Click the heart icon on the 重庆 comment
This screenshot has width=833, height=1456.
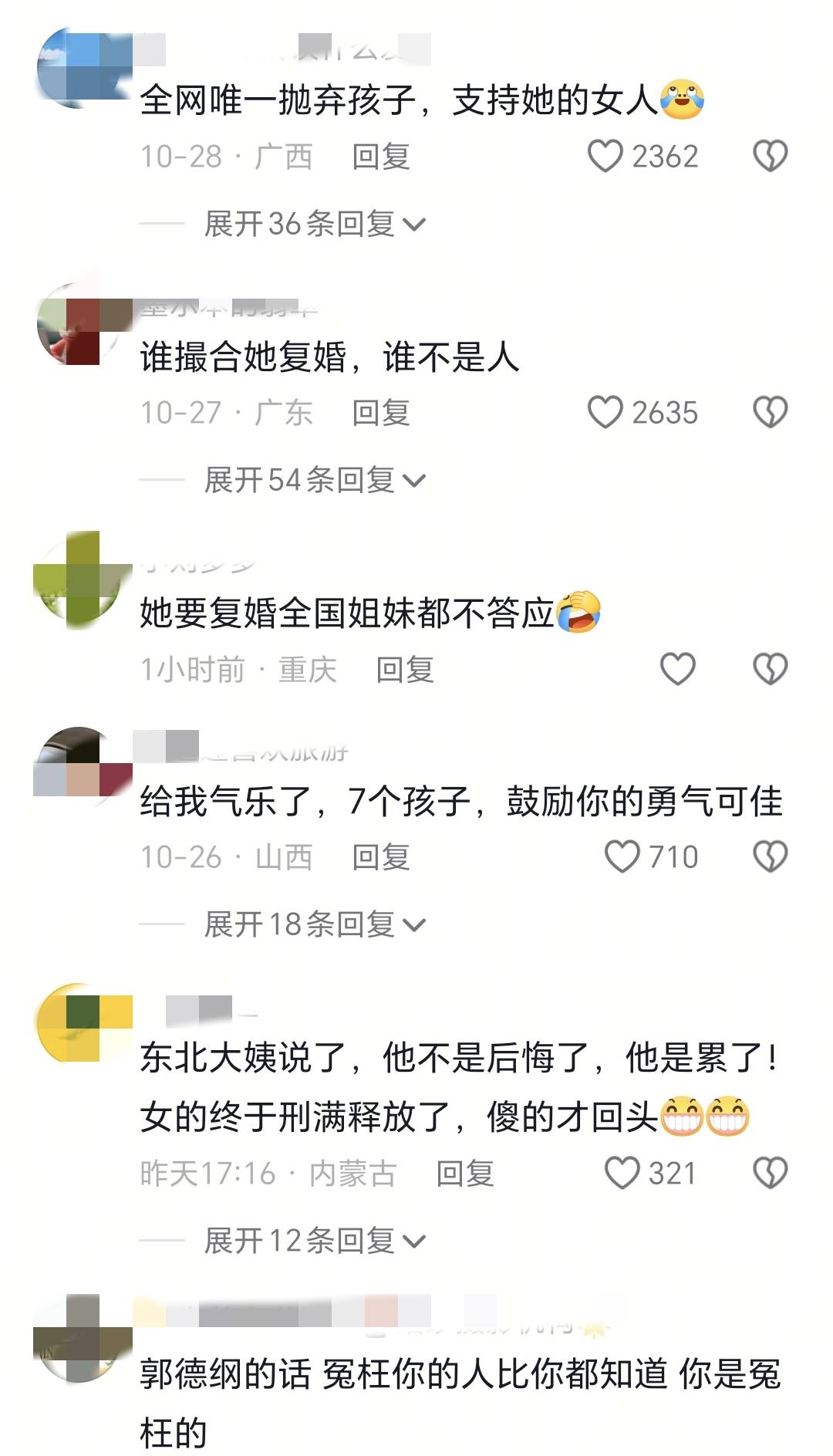pyautogui.click(x=678, y=671)
